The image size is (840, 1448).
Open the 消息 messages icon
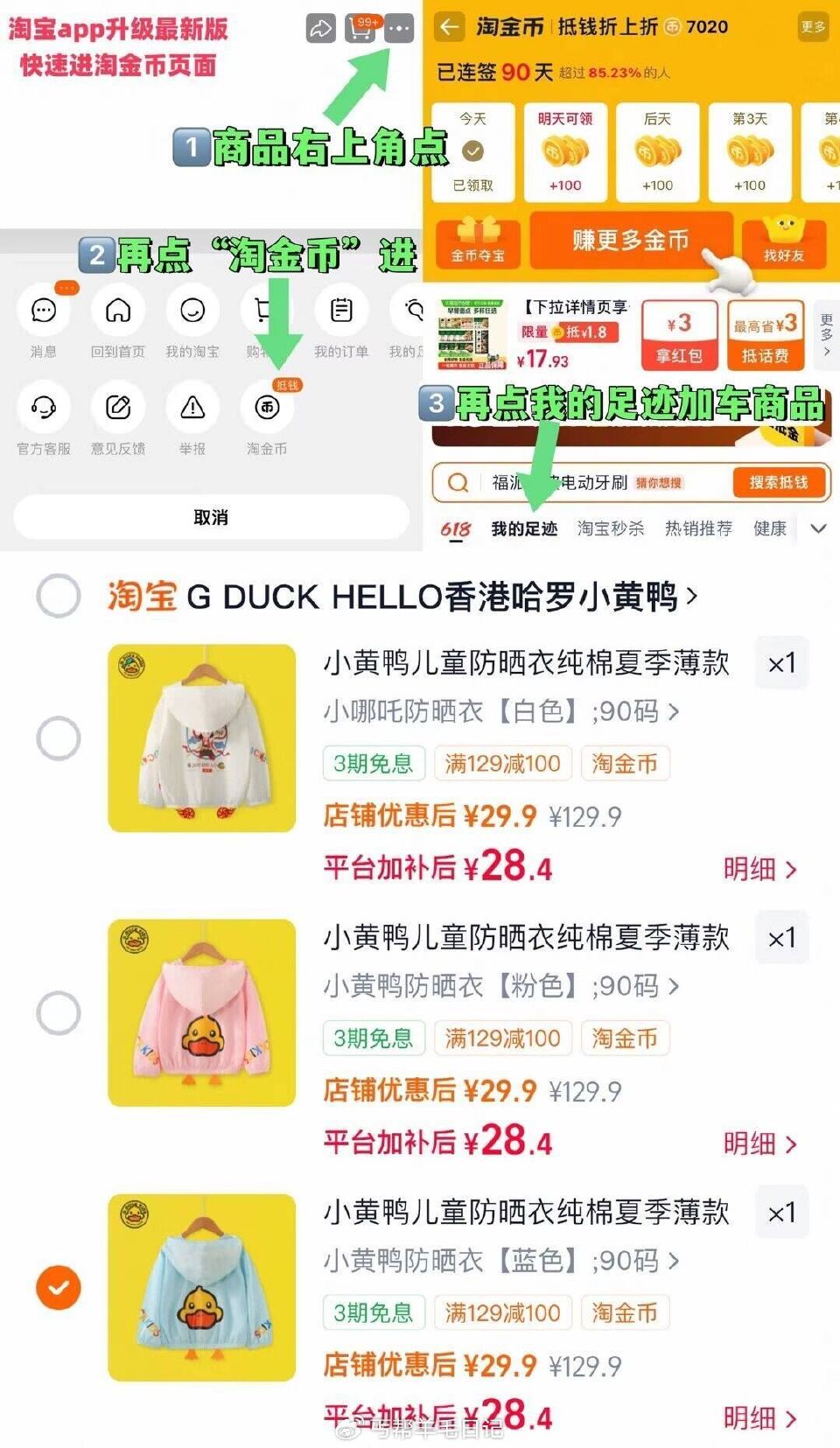point(43,311)
